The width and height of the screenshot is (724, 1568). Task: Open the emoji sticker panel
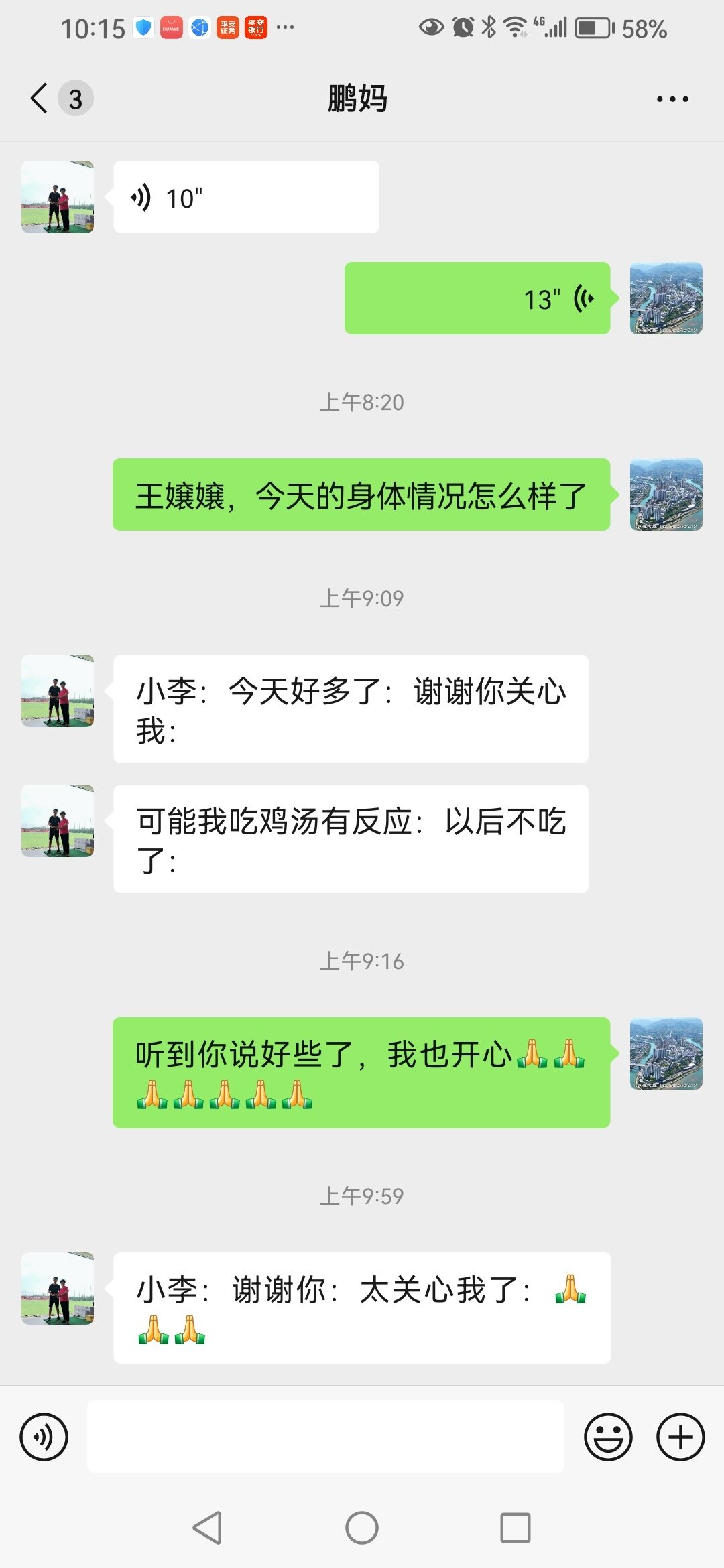pyautogui.click(x=608, y=1437)
